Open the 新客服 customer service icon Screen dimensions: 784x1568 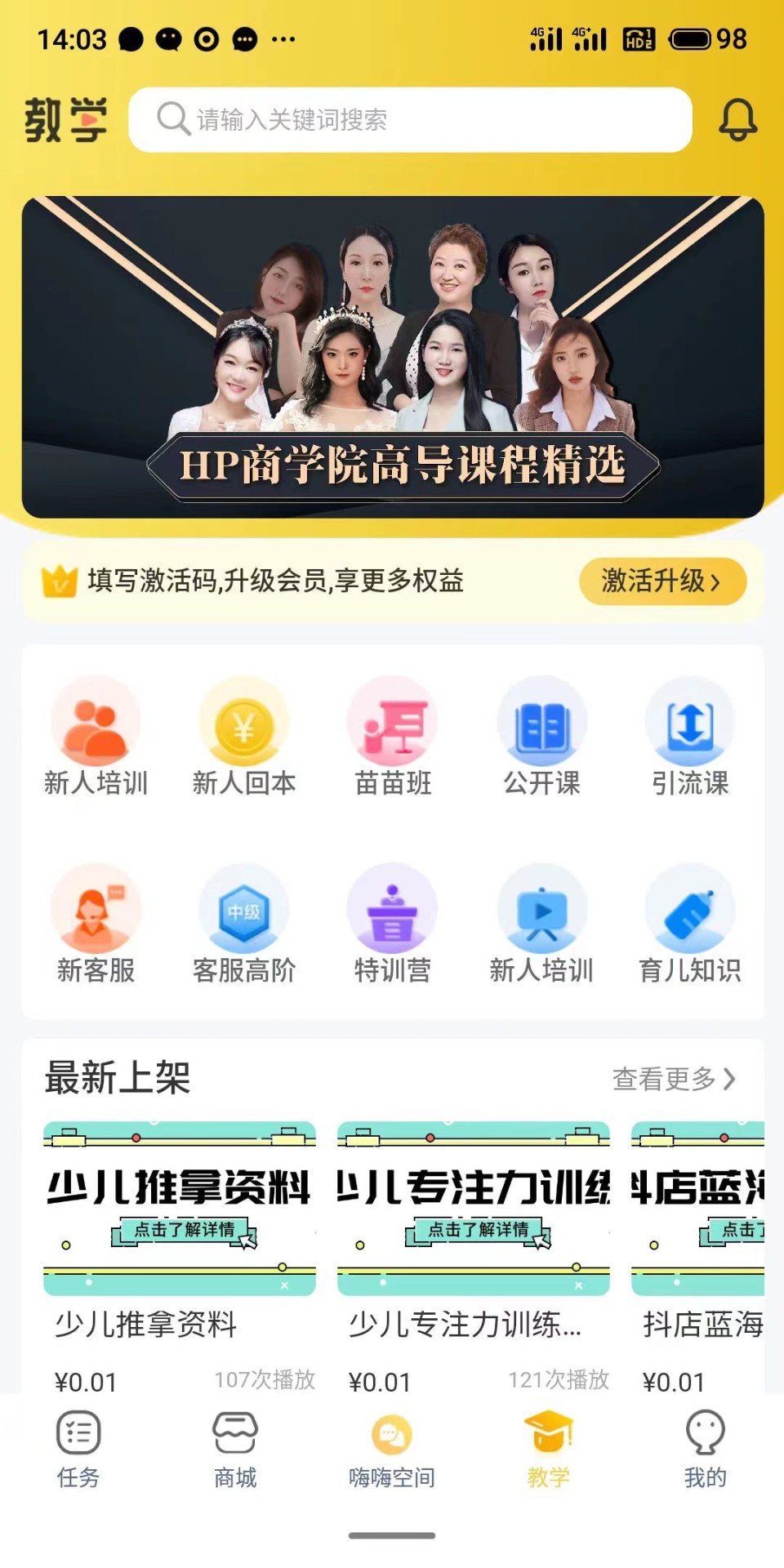click(96, 908)
